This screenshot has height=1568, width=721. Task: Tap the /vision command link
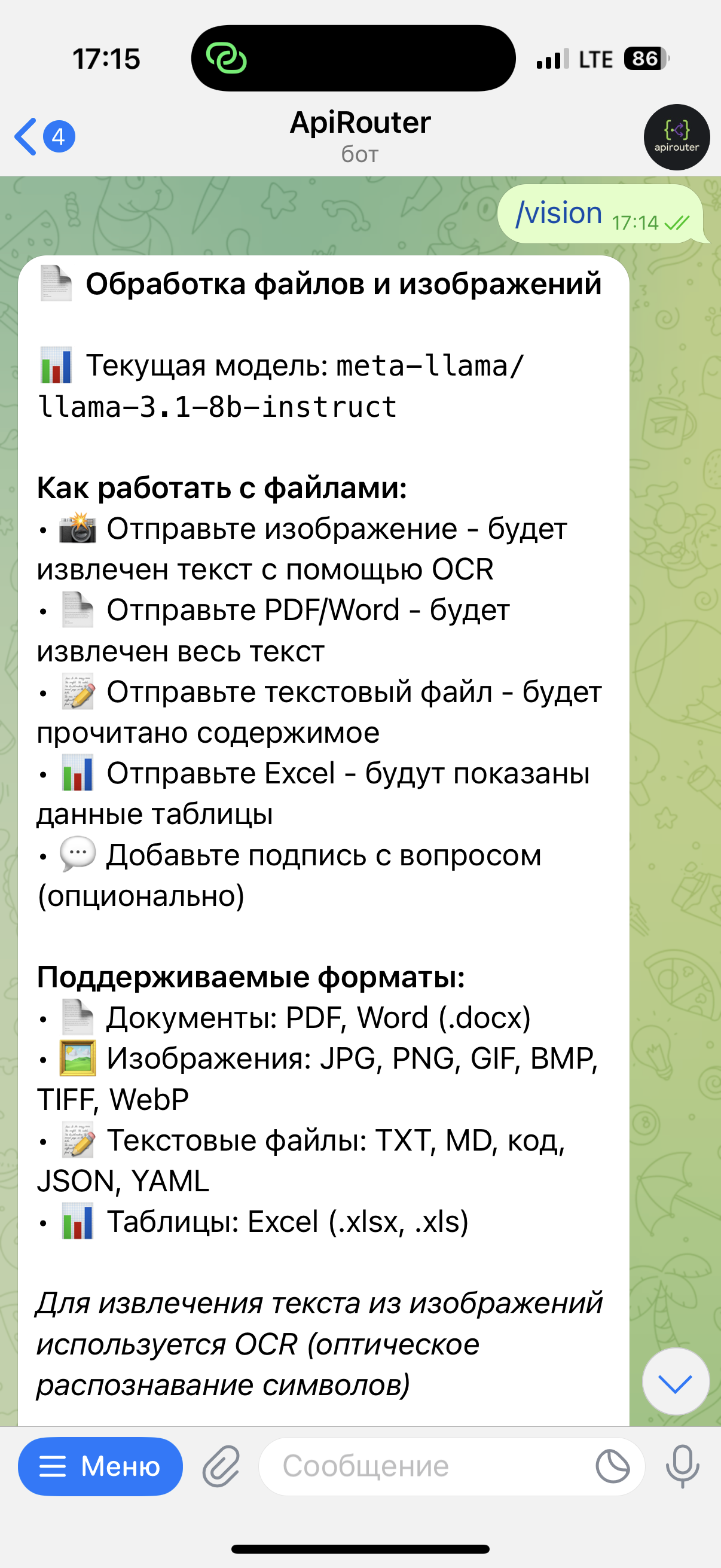click(x=559, y=213)
